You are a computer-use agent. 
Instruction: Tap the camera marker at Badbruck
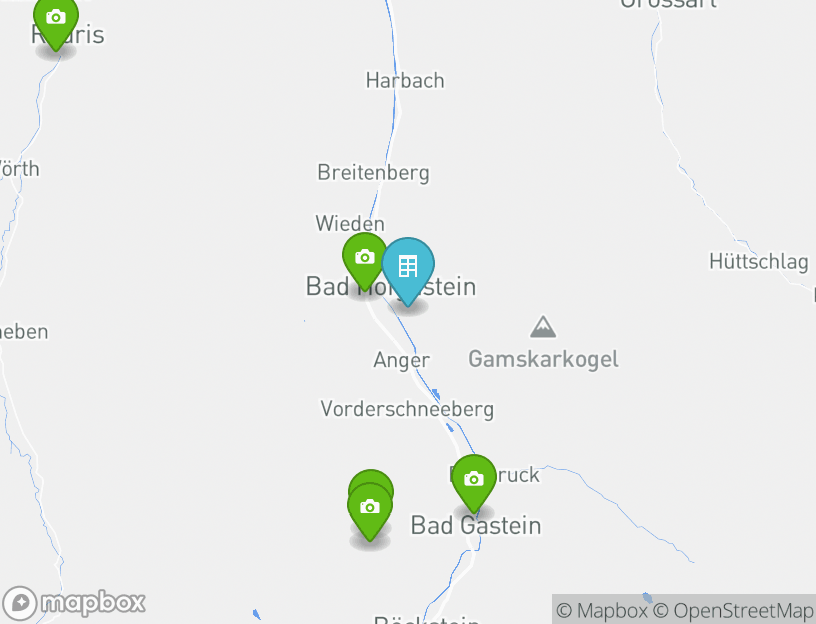pyautogui.click(x=473, y=480)
